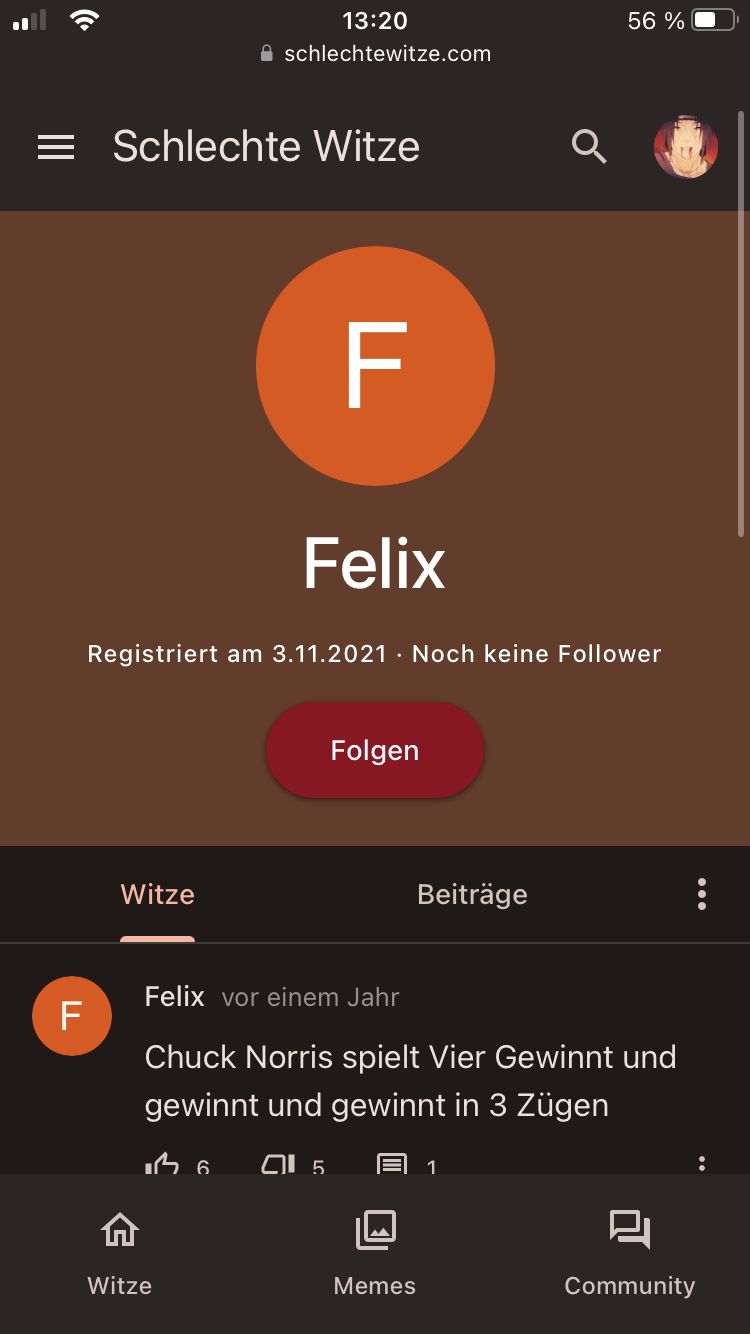Go to Witze in the bottom navigation

click(120, 1254)
